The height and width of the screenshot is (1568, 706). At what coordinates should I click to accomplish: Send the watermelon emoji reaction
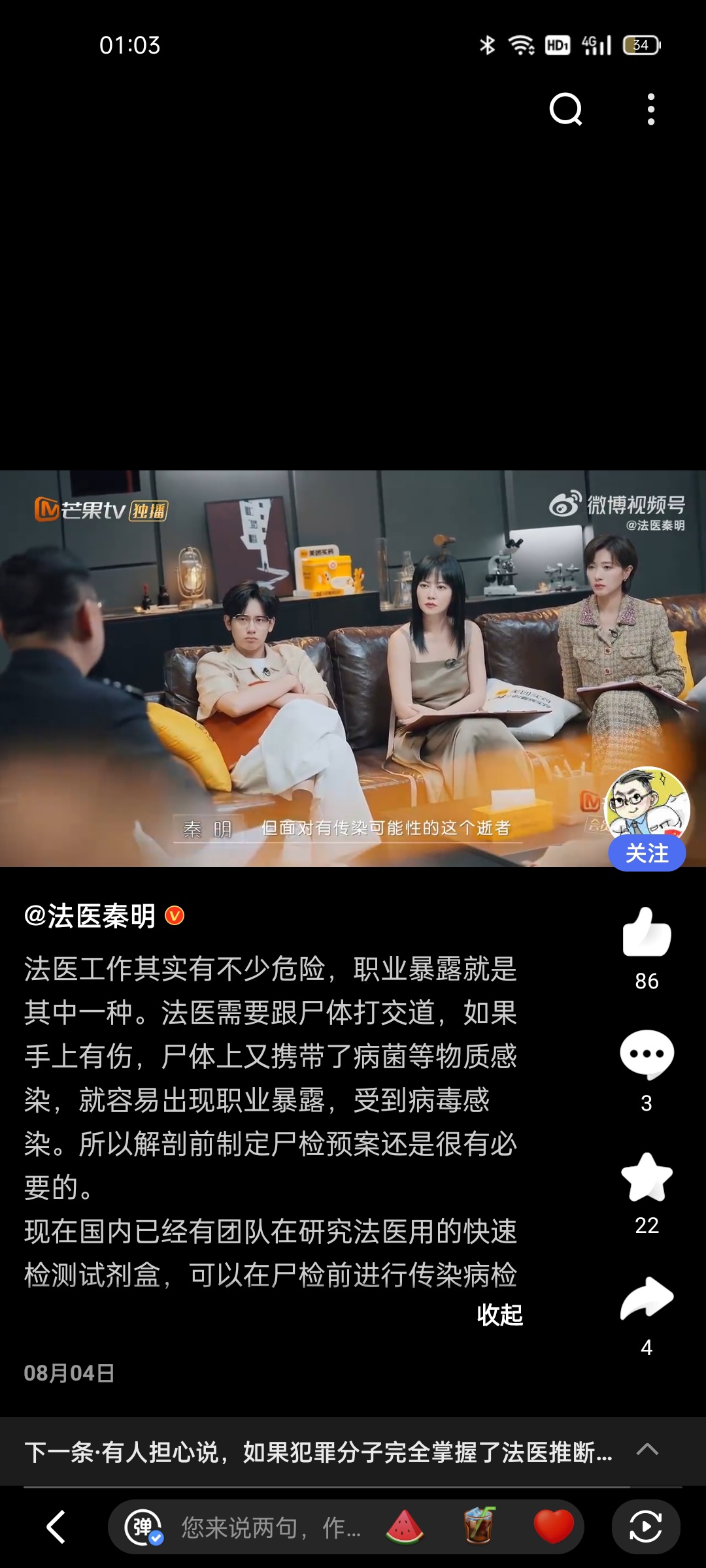(x=405, y=1527)
